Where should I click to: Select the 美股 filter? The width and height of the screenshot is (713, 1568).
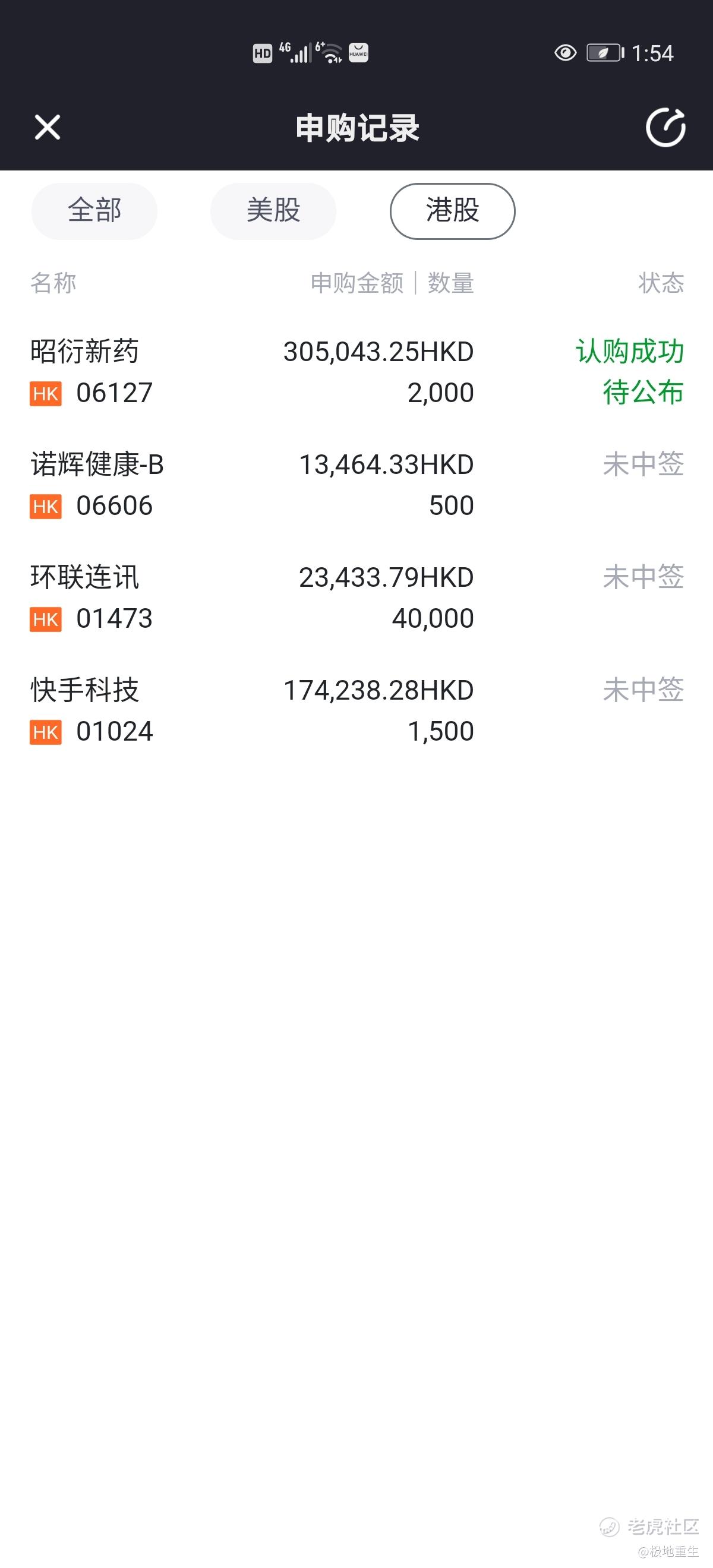tap(273, 211)
